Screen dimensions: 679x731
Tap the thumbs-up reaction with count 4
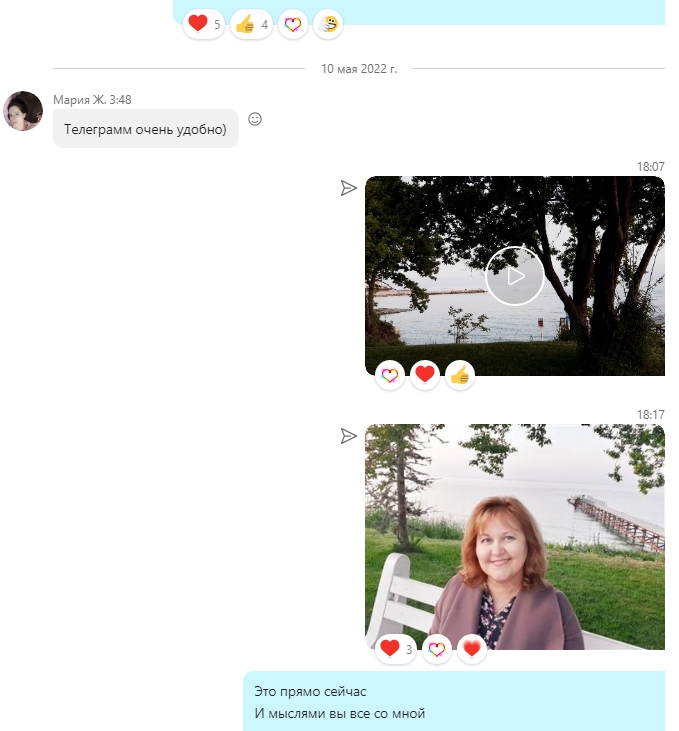point(251,25)
